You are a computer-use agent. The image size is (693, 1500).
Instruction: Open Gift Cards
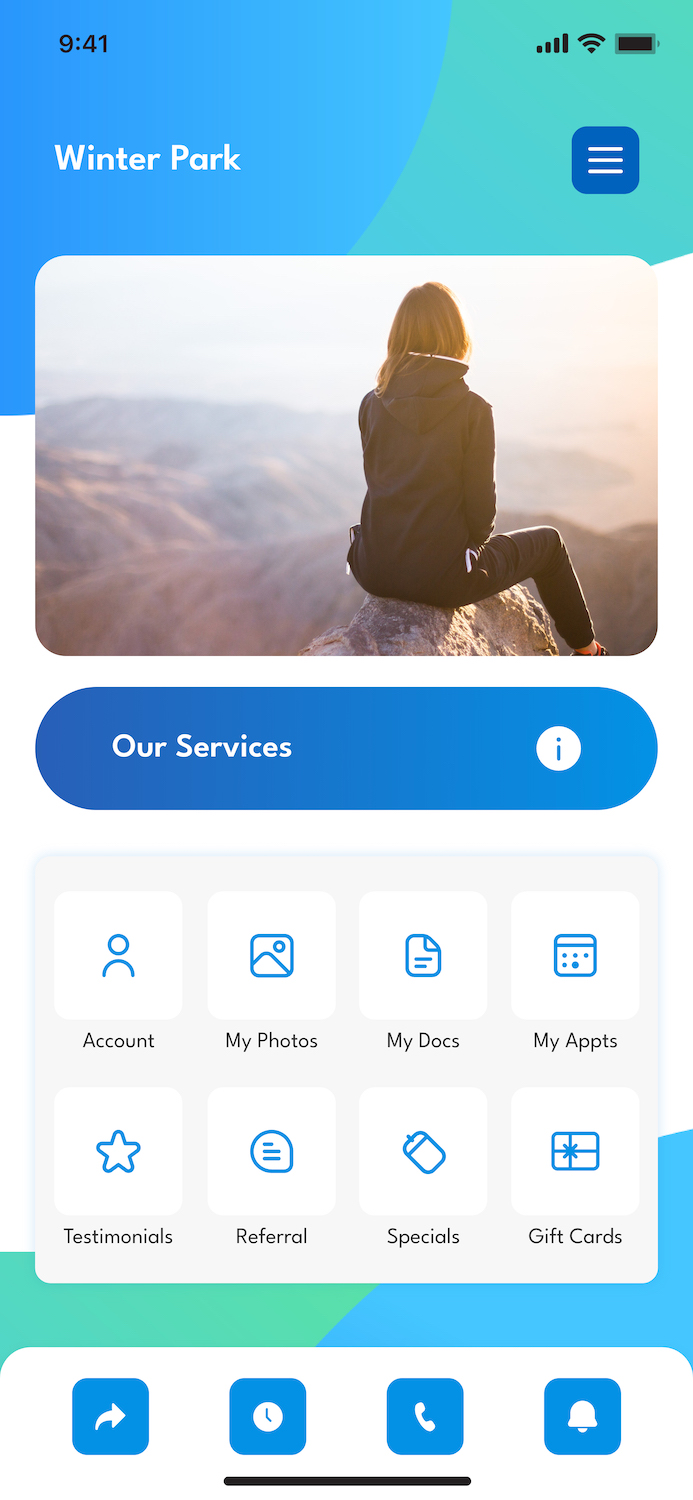click(x=575, y=1152)
